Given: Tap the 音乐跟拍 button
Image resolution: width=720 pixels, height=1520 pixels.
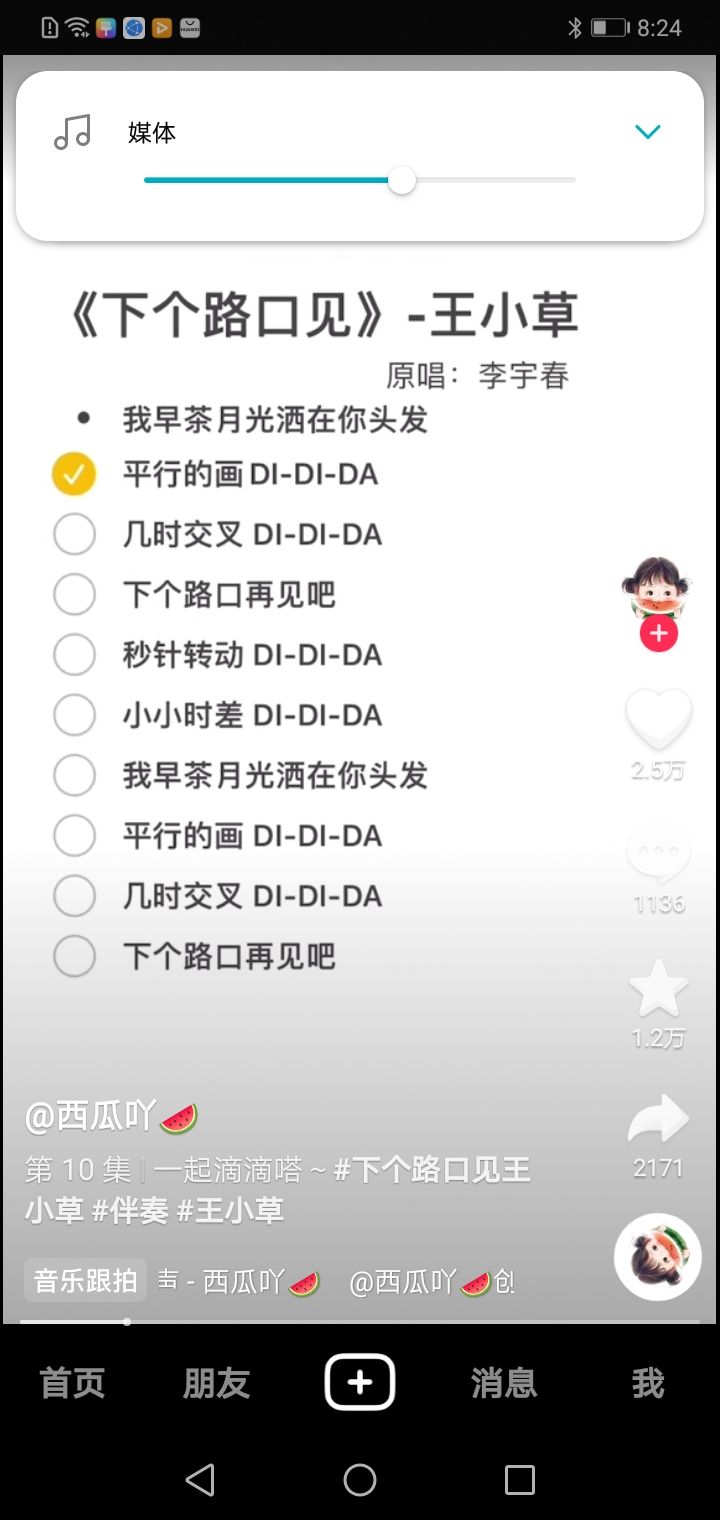Looking at the screenshot, I should [x=86, y=1280].
